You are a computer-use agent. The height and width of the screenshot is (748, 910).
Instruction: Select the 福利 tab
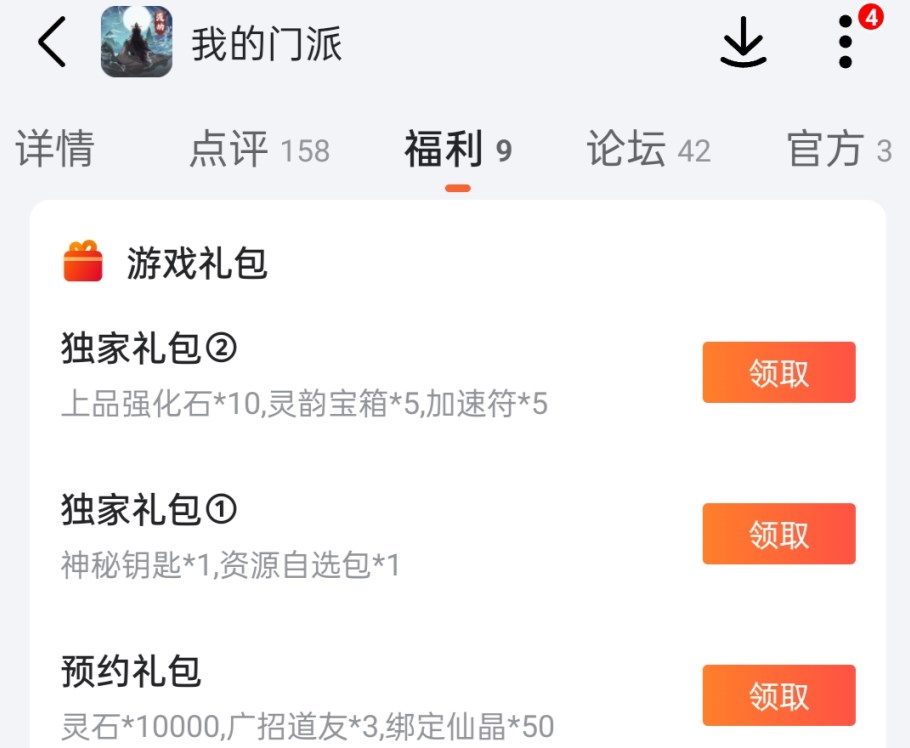click(x=457, y=150)
